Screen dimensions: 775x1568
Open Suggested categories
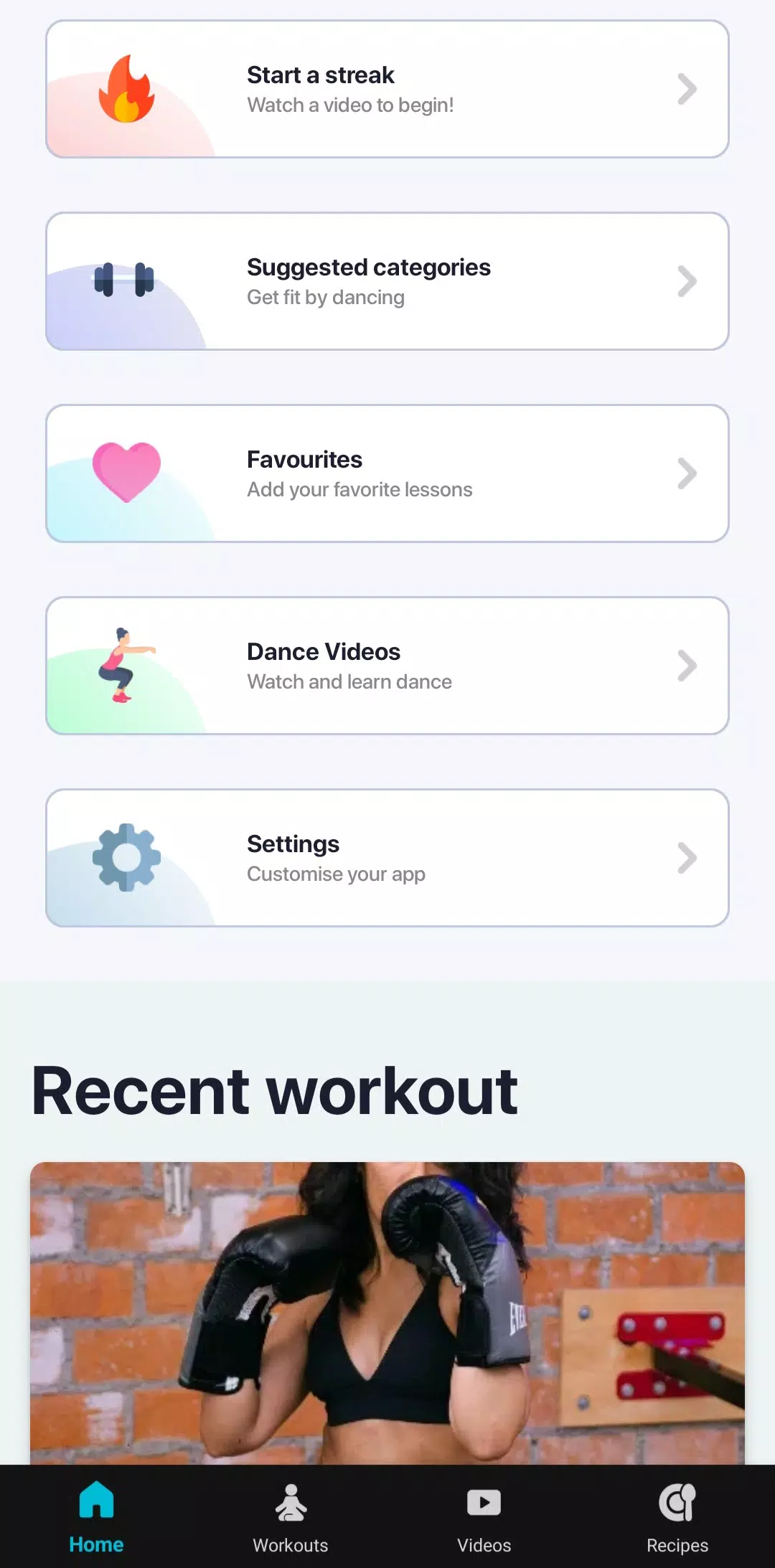(x=387, y=281)
